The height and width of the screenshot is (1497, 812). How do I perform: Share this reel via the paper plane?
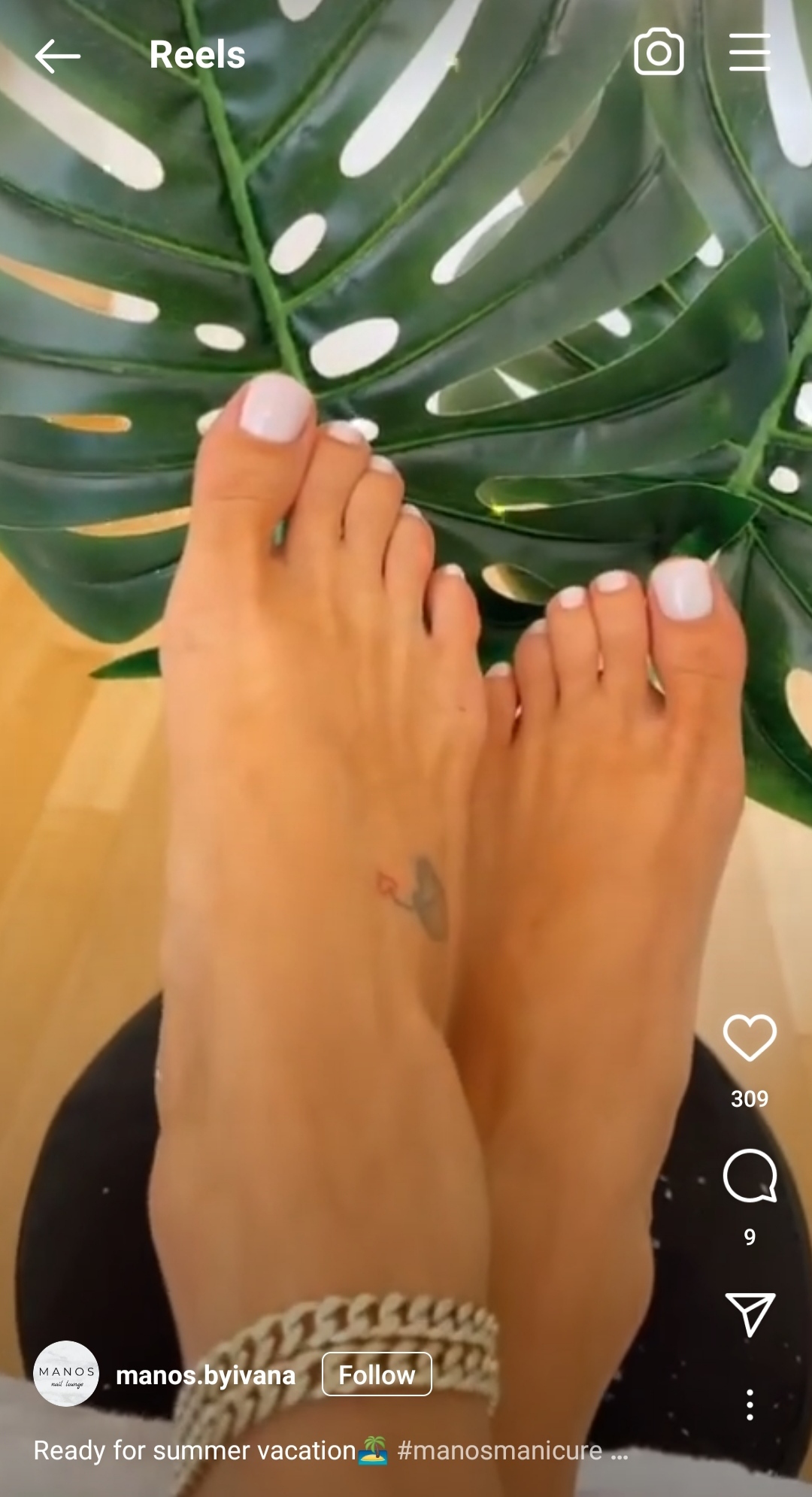point(750,1314)
